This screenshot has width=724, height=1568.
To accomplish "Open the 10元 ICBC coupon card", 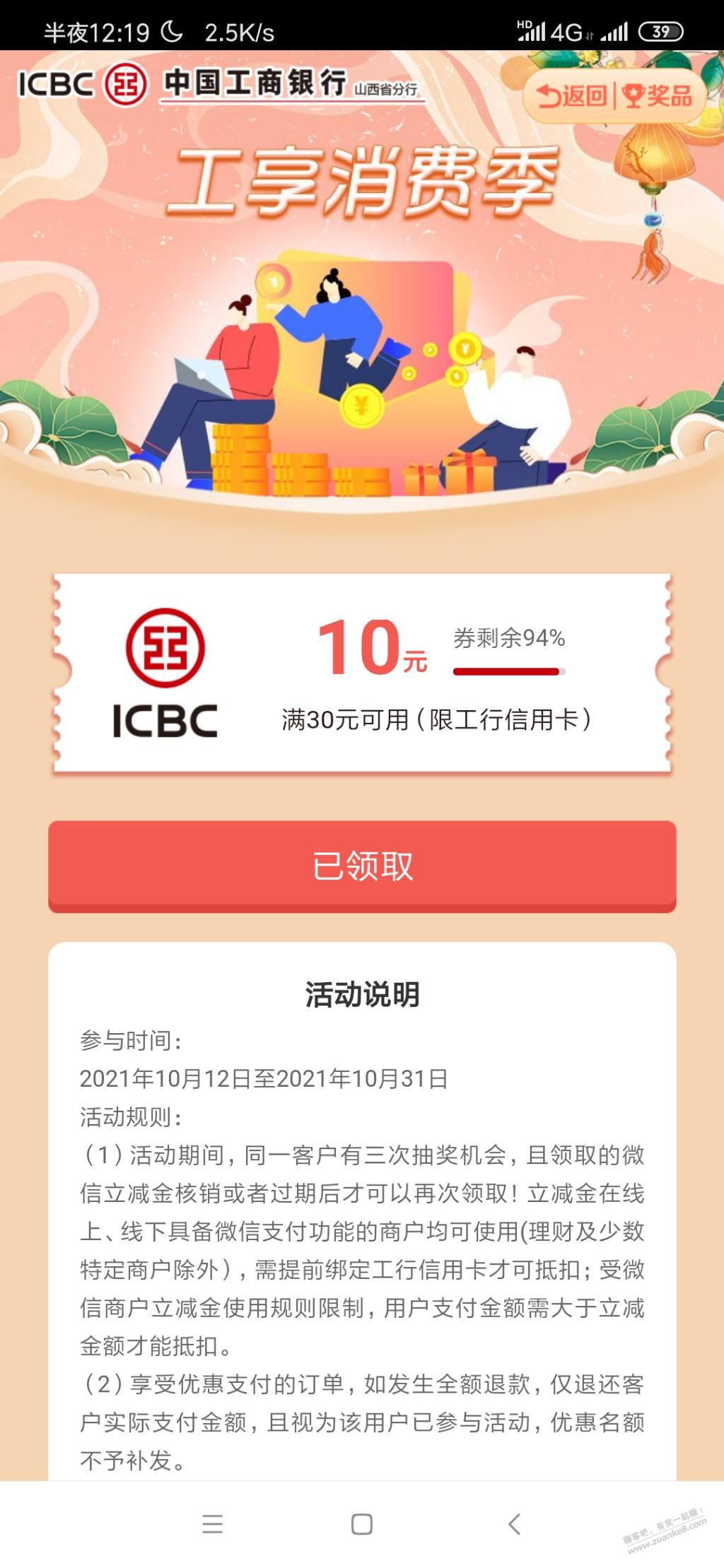I will [x=362, y=674].
